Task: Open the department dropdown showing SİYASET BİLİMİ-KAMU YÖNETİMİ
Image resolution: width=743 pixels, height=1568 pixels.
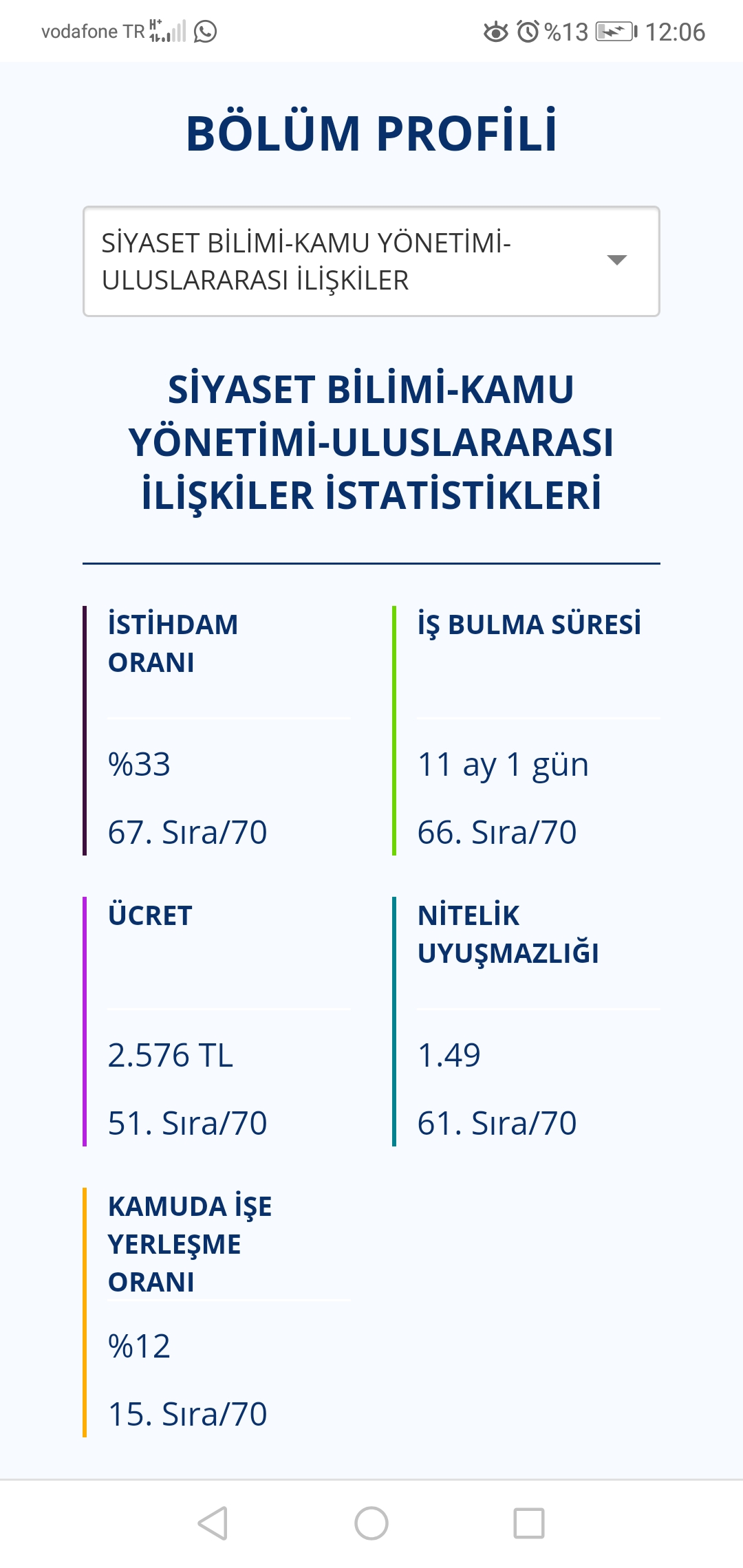Action: (x=371, y=261)
